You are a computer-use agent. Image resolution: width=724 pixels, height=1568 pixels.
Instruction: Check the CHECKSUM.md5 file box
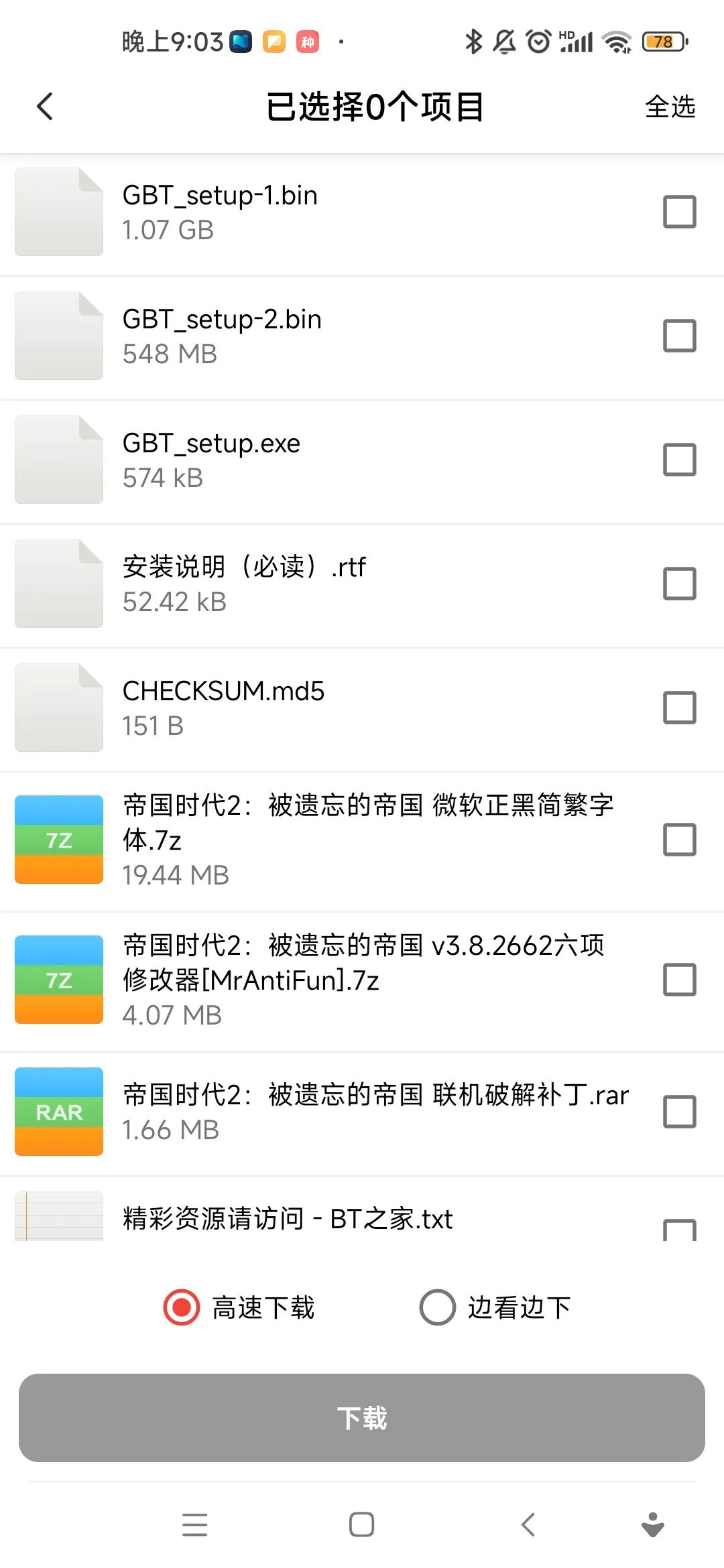[x=679, y=708]
